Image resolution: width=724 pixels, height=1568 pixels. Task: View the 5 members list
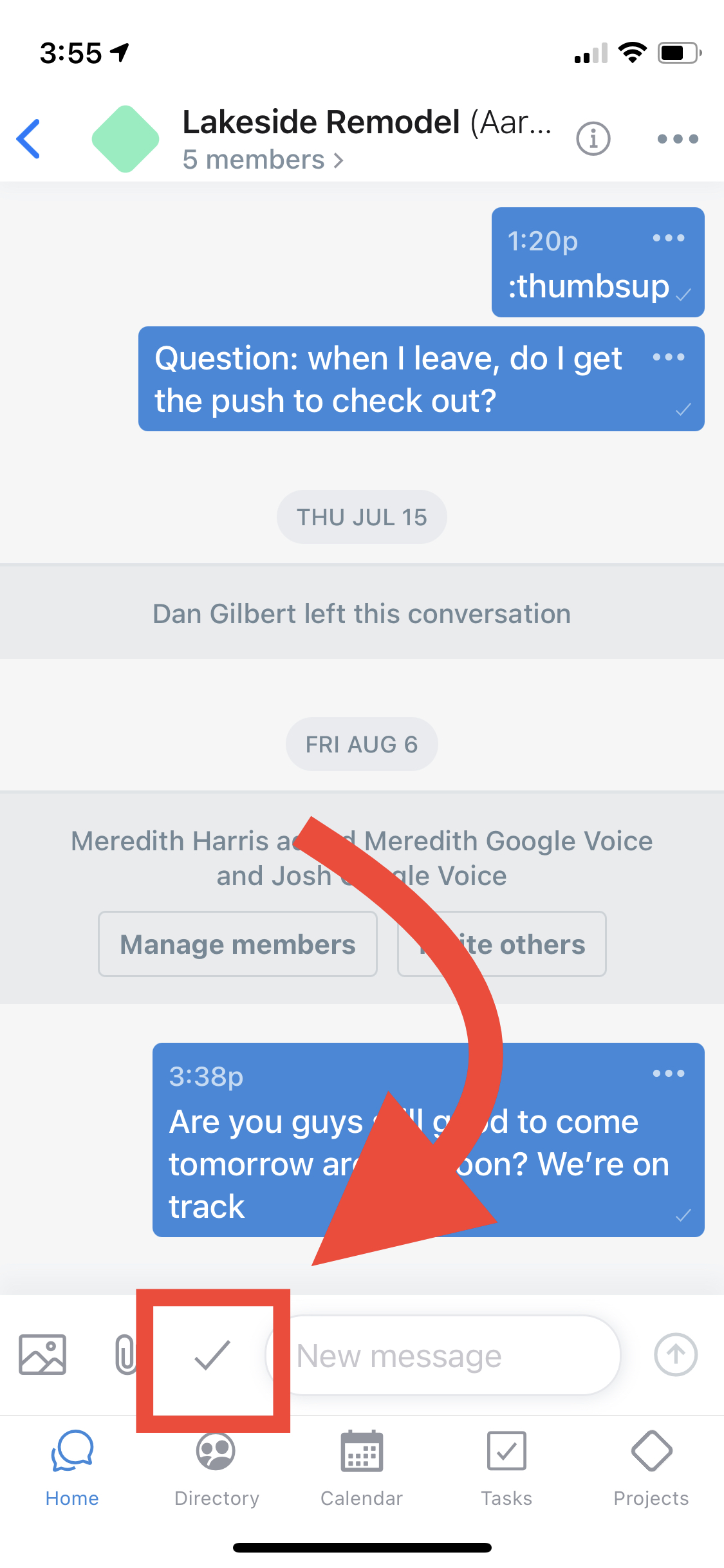pyautogui.click(x=263, y=160)
